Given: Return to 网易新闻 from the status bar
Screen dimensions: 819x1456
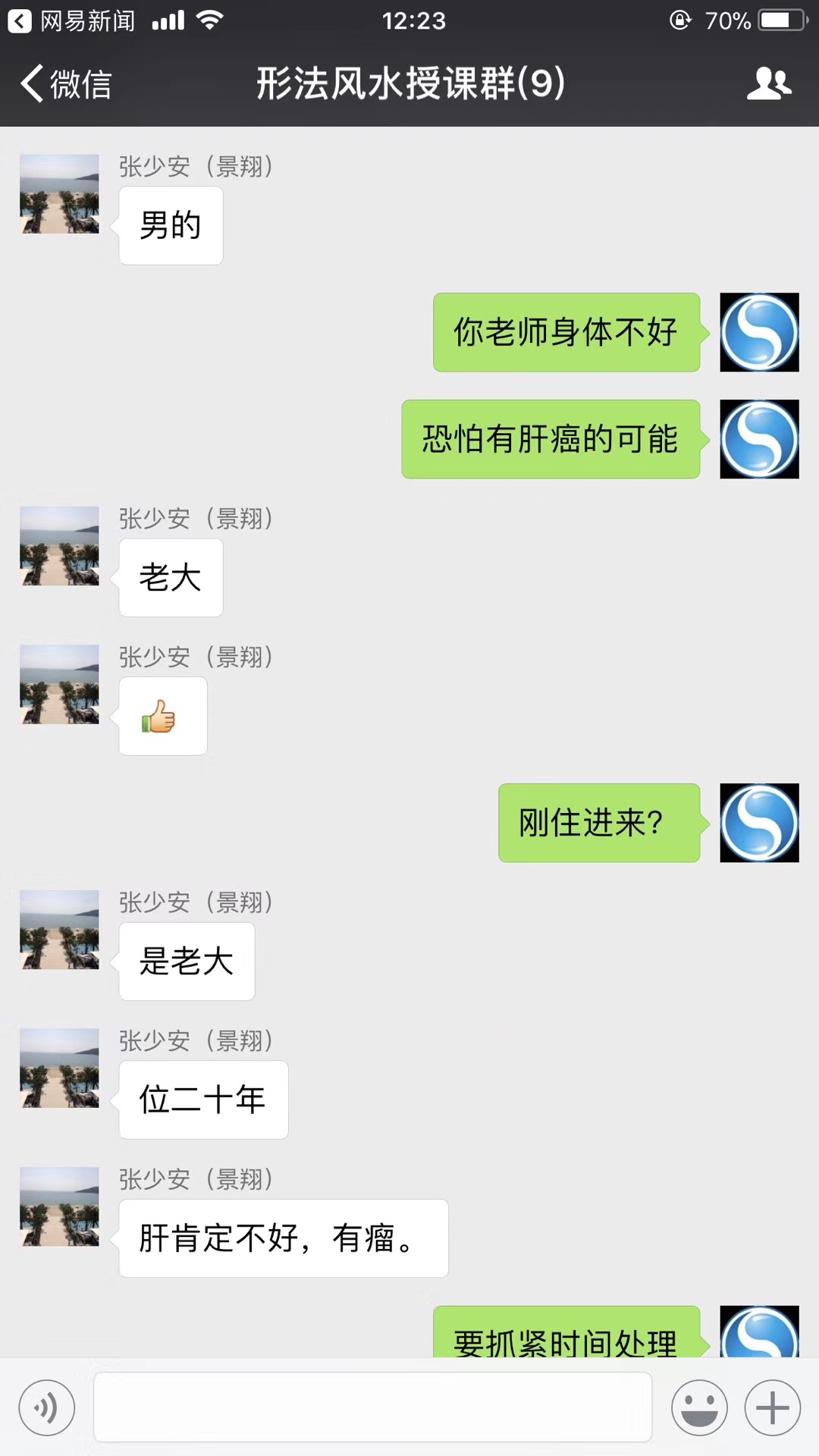Looking at the screenshot, I should pyautogui.click(x=71, y=20).
